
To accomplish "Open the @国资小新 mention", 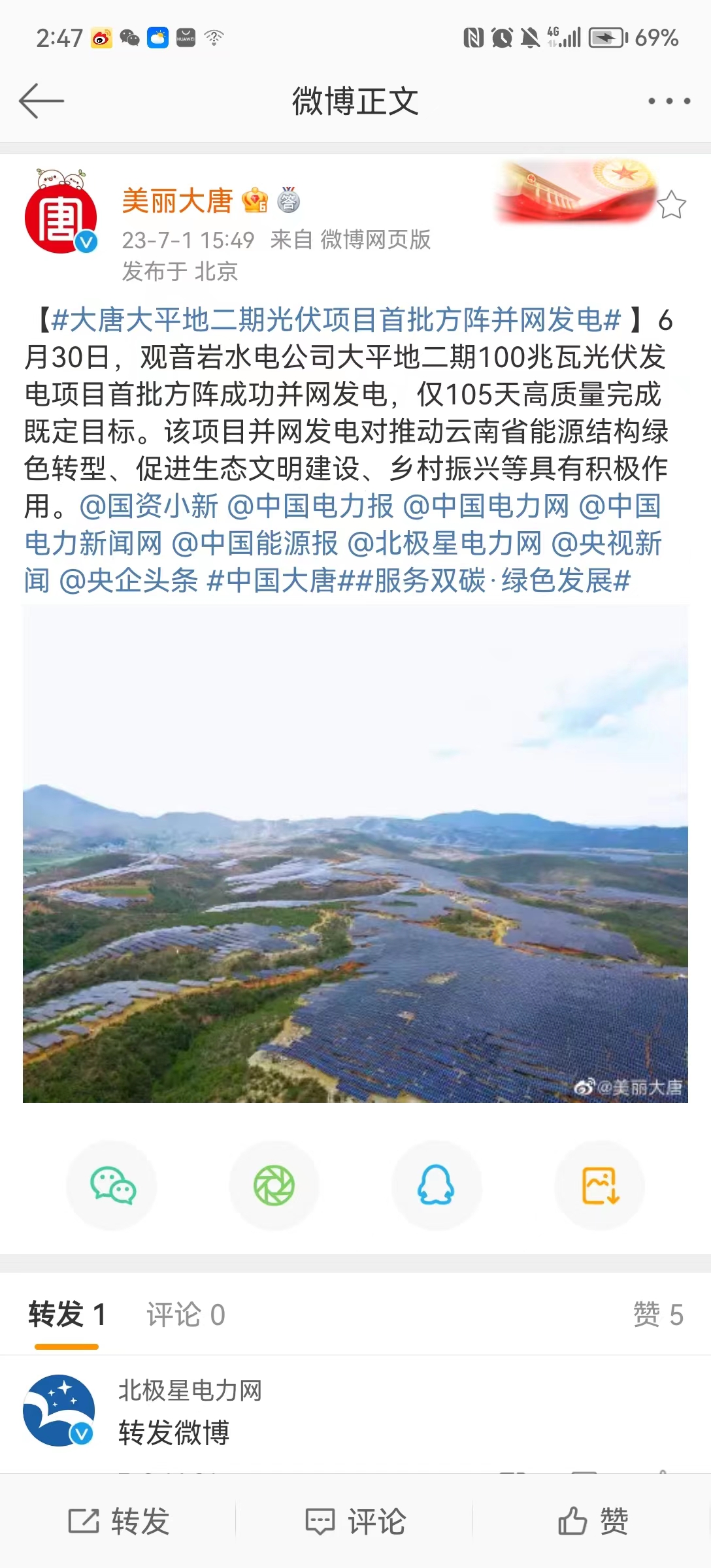I will 149,506.
